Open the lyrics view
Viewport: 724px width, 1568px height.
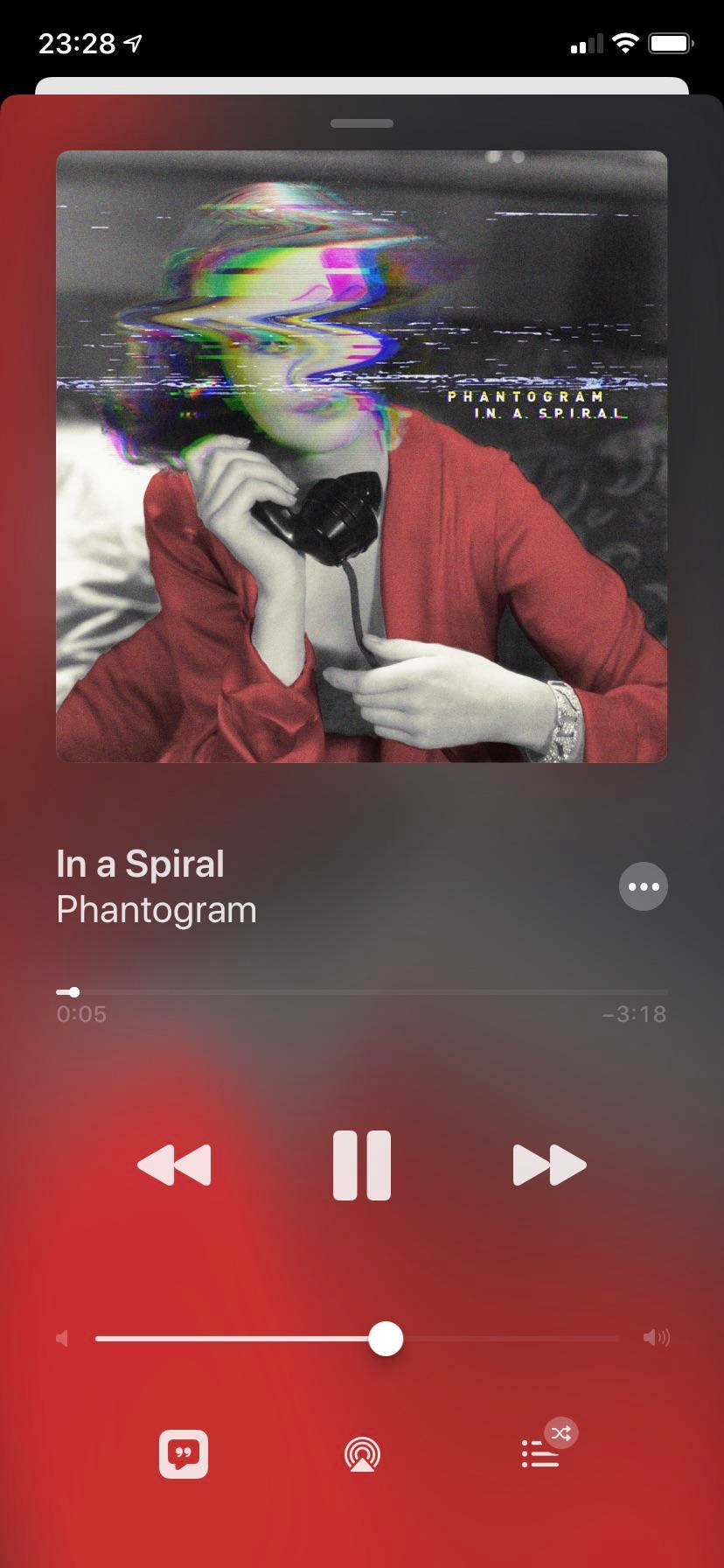[183, 1454]
